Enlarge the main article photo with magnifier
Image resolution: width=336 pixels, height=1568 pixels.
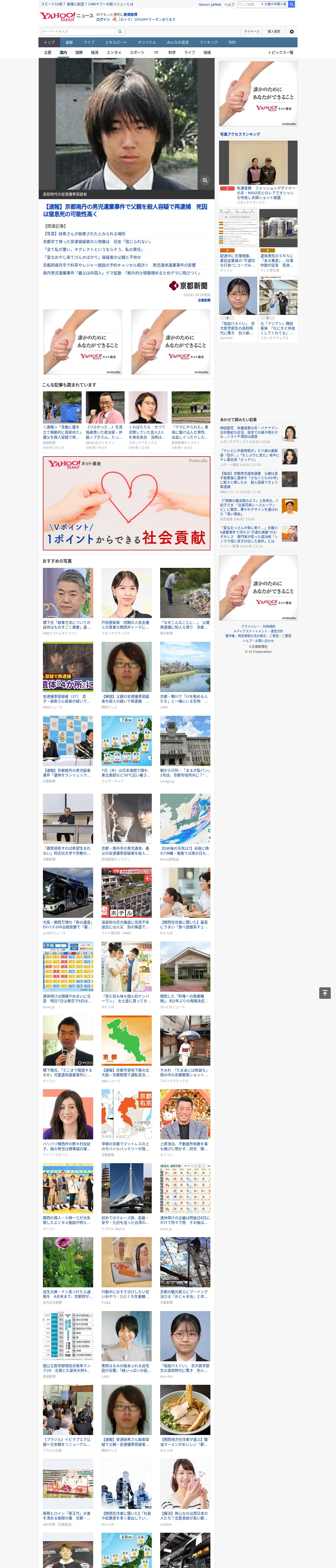point(205,180)
